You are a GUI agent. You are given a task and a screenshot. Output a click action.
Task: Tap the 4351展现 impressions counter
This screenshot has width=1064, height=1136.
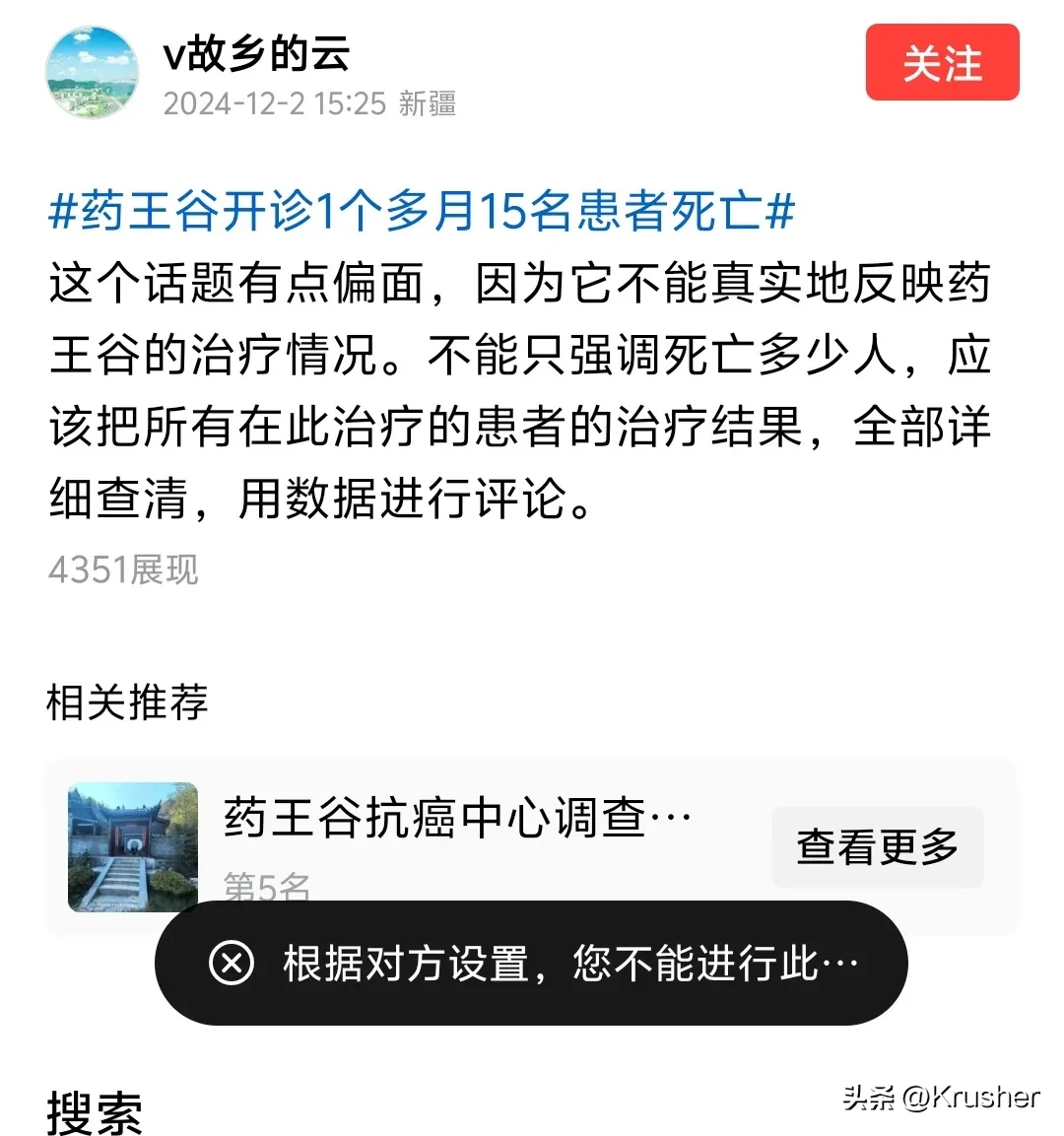pos(124,568)
